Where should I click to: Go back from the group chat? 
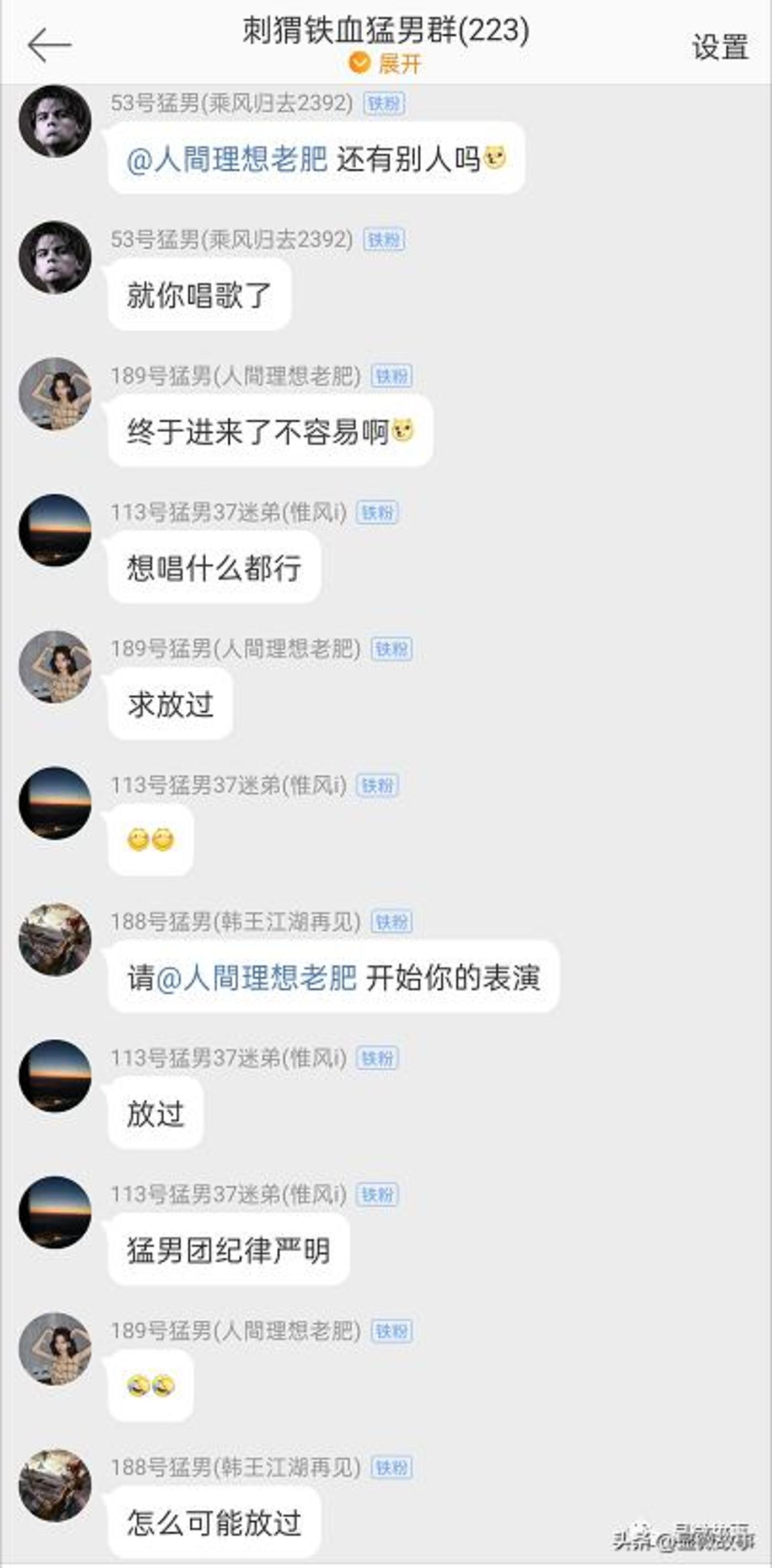pos(49,45)
